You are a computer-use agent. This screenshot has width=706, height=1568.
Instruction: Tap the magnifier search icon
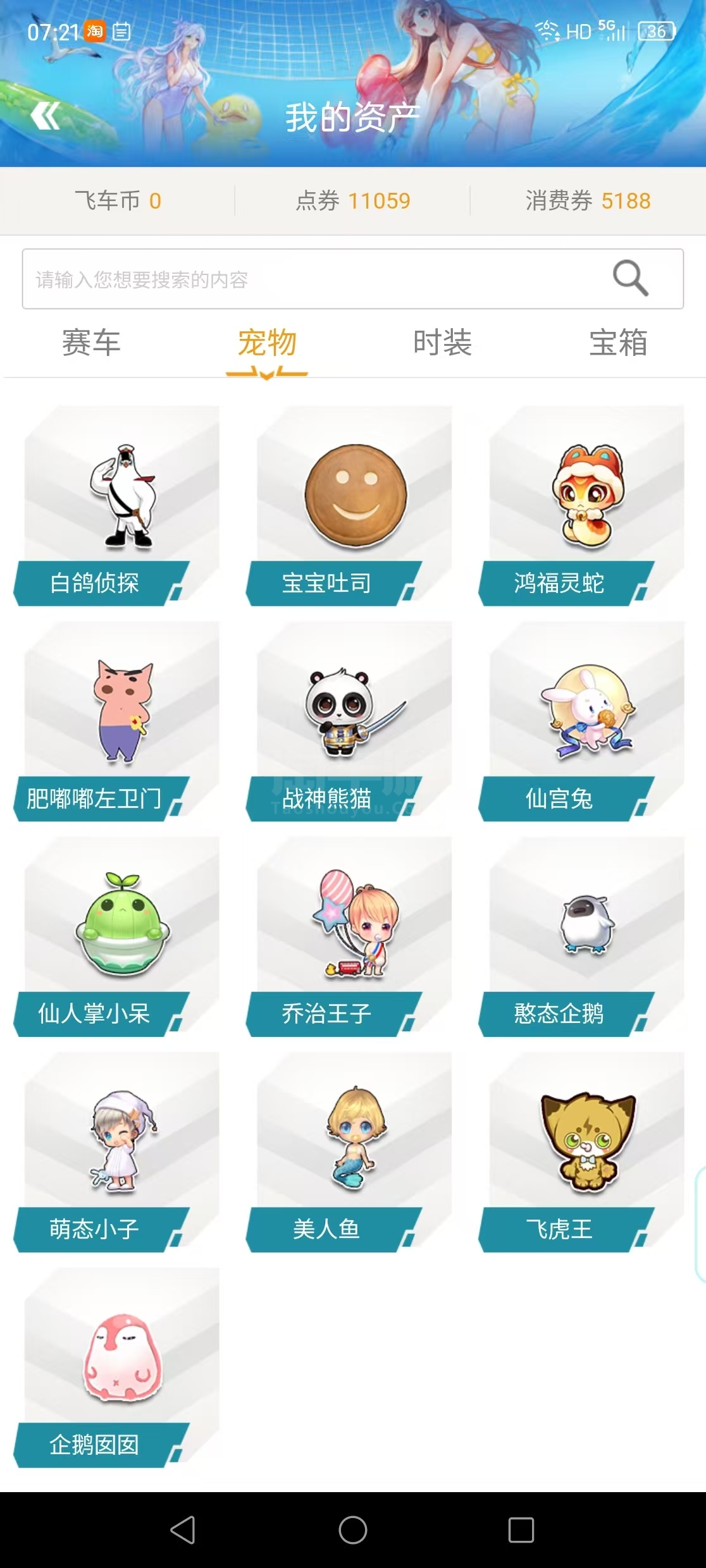click(x=630, y=278)
